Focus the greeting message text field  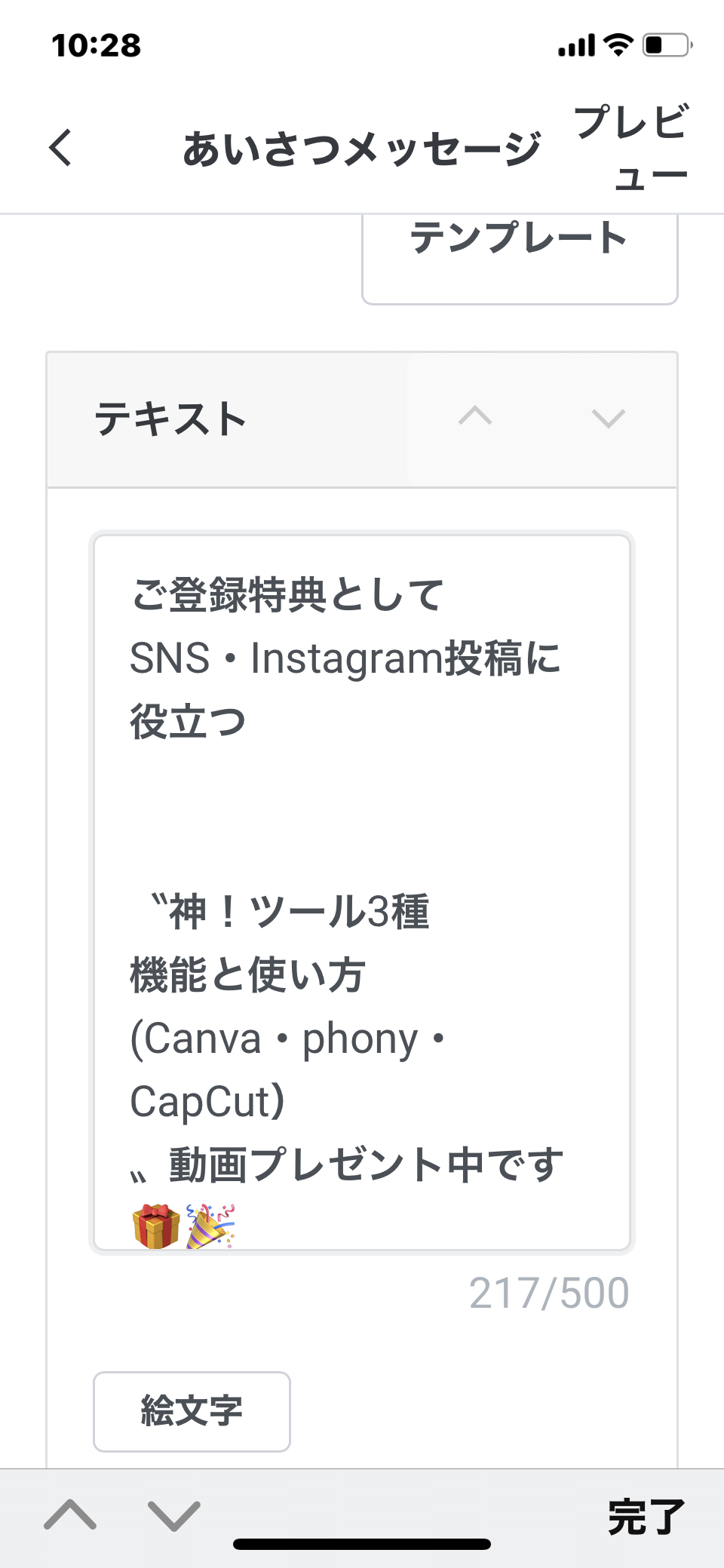coord(362,892)
